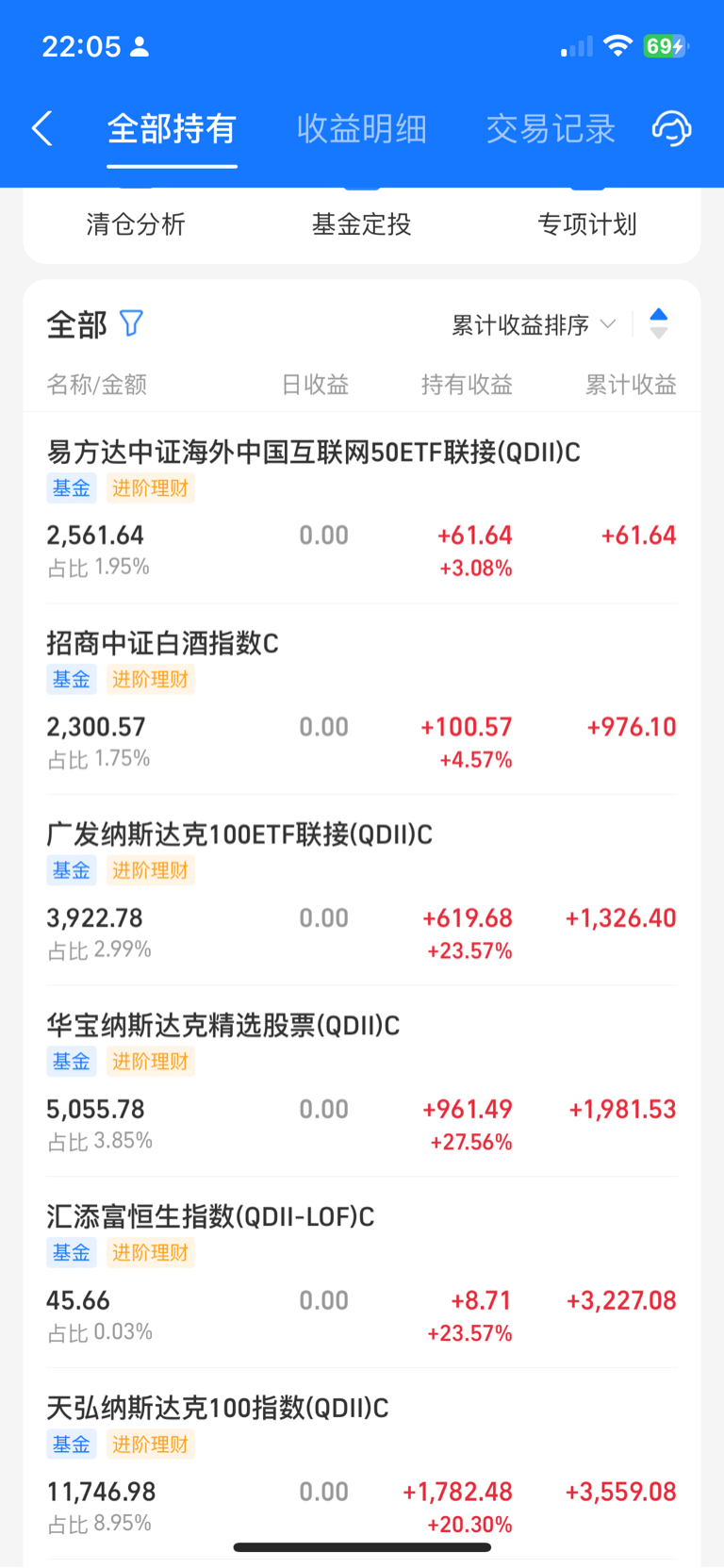Expand the 累计收益排序 dropdown

[534, 324]
